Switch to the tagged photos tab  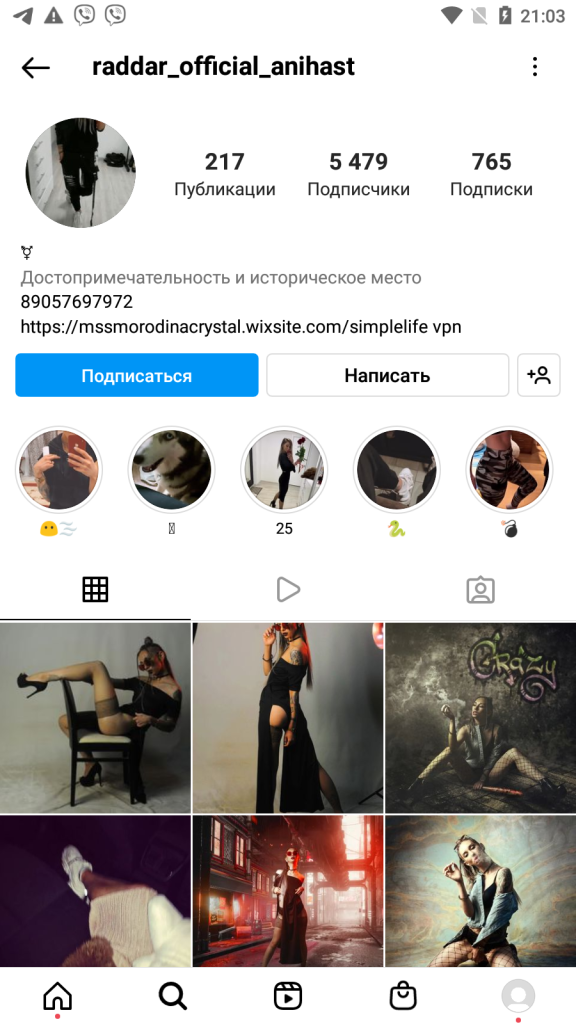[481, 590]
